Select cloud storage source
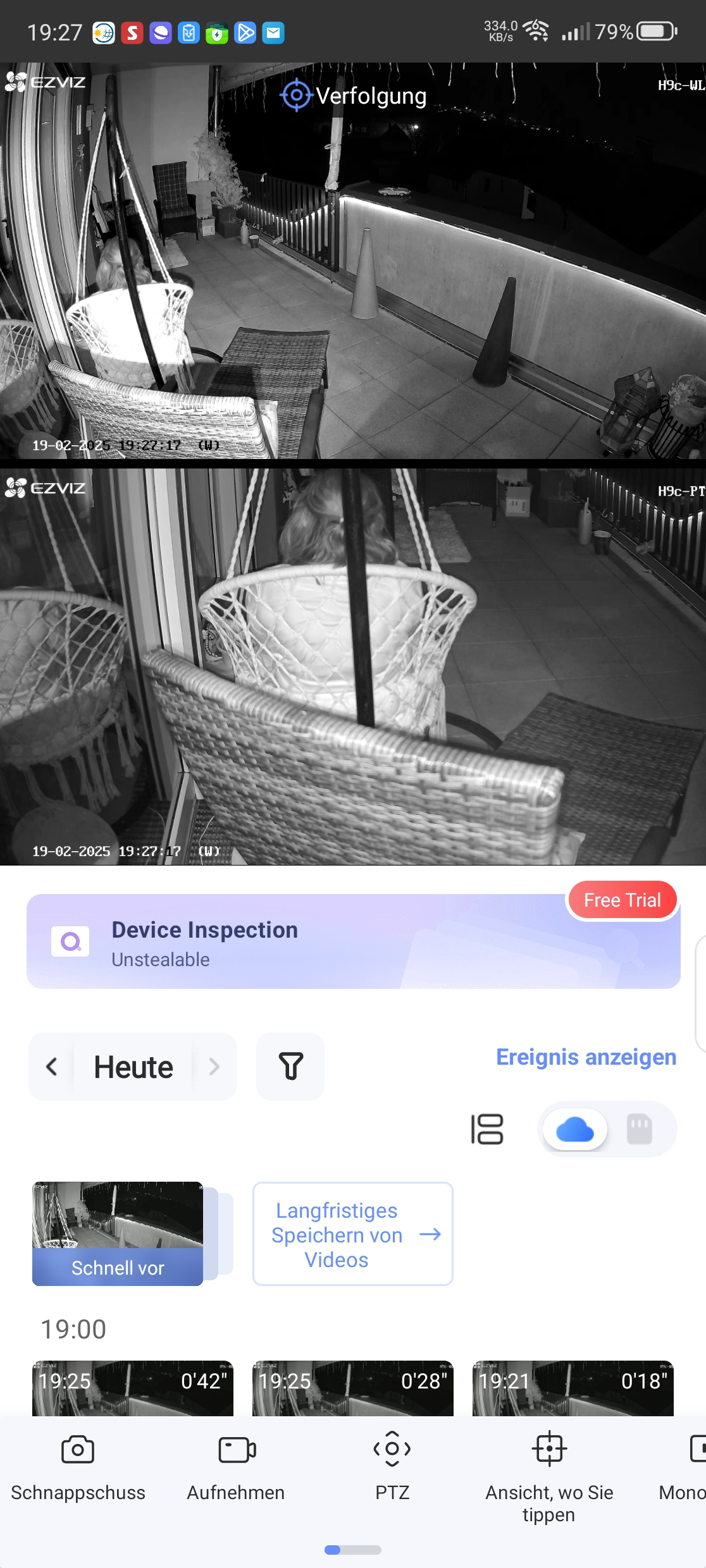The height and width of the screenshot is (1568, 706). point(574,1129)
